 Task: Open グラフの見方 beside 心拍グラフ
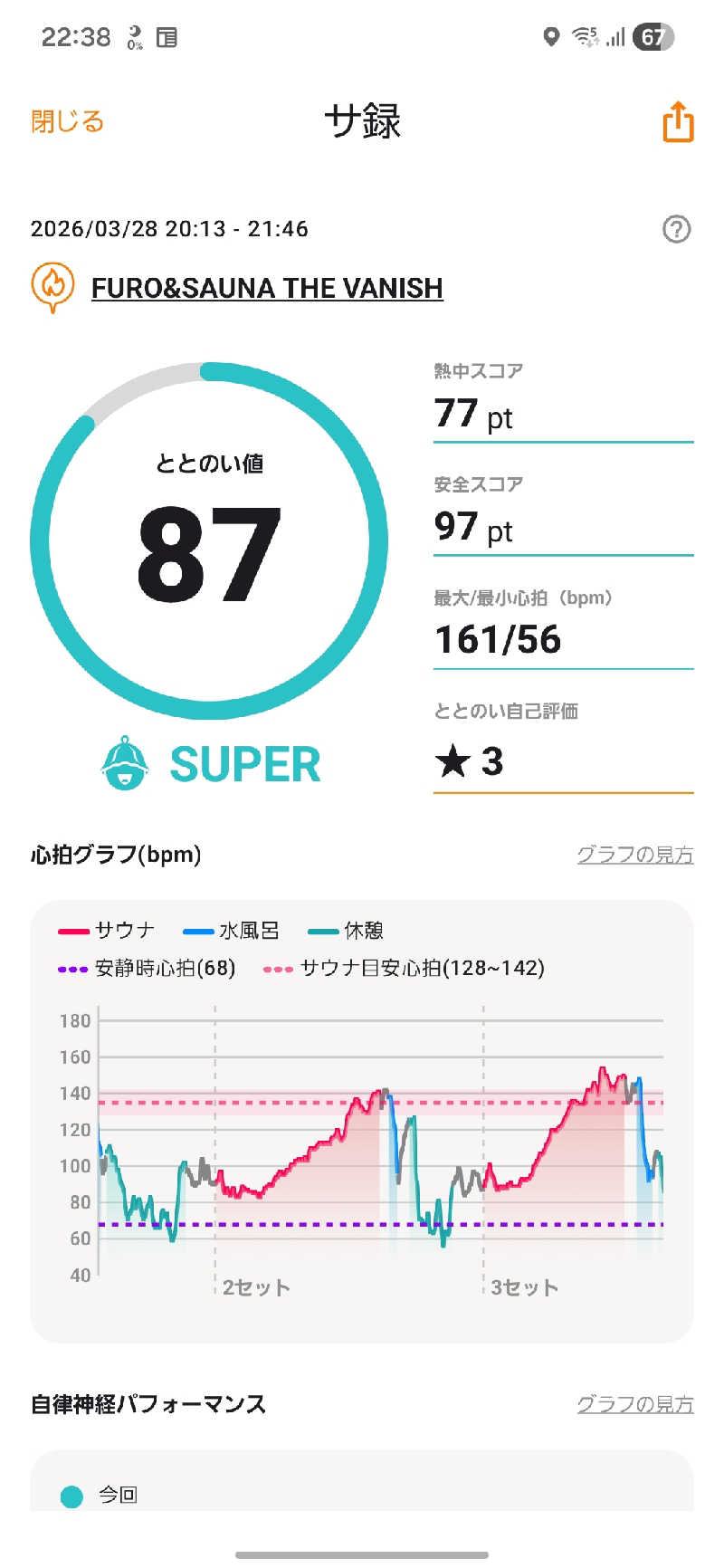pos(634,855)
